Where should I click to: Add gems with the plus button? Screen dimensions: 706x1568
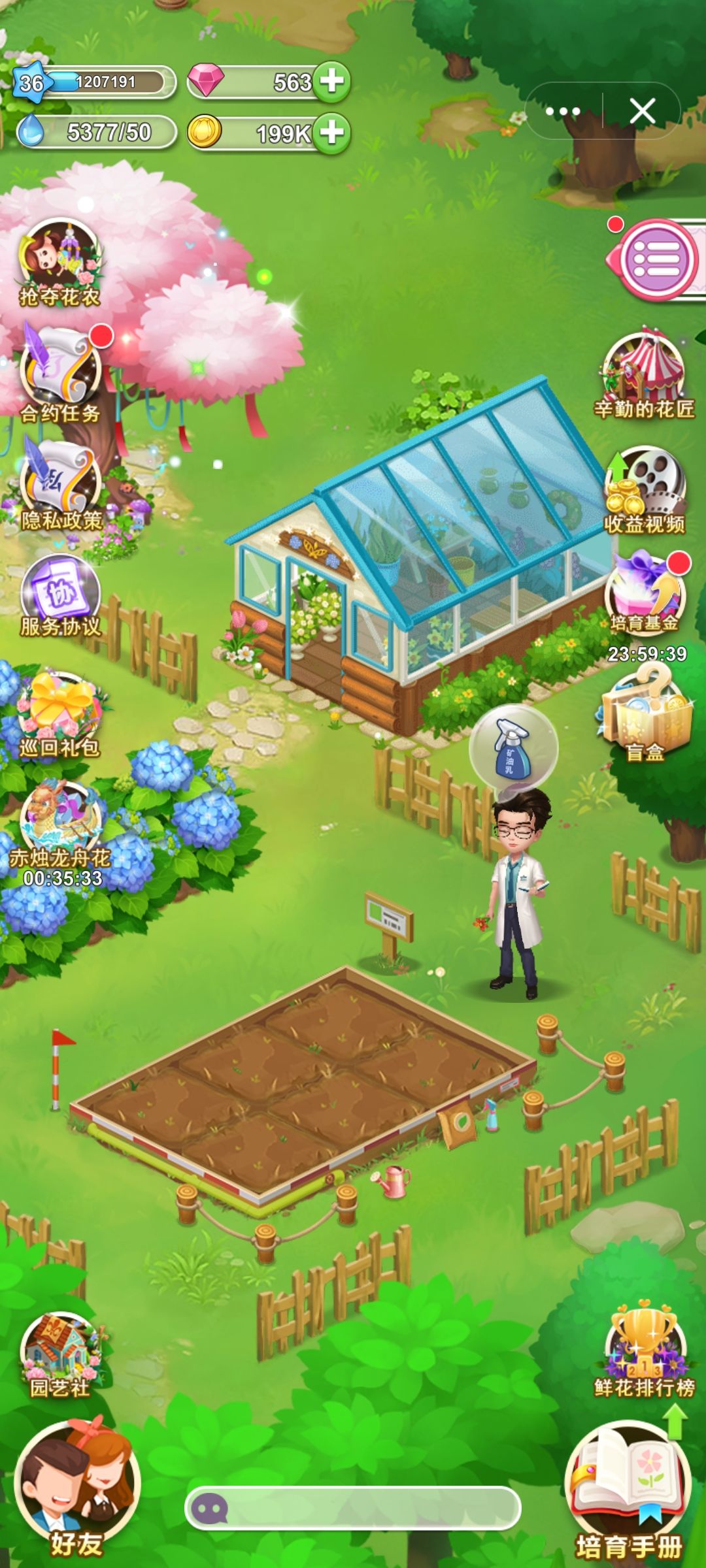pyautogui.click(x=332, y=83)
